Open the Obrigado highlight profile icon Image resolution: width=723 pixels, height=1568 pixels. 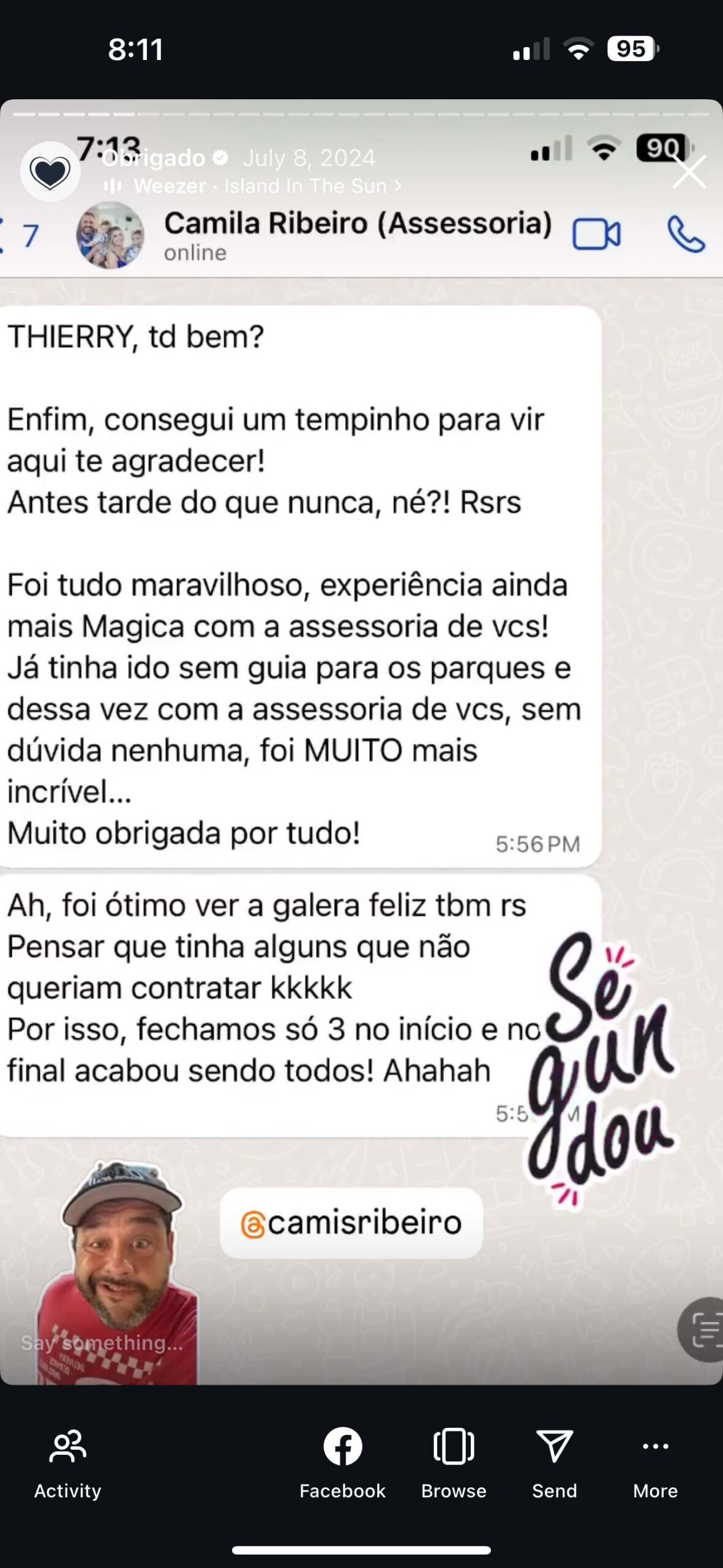(x=50, y=172)
